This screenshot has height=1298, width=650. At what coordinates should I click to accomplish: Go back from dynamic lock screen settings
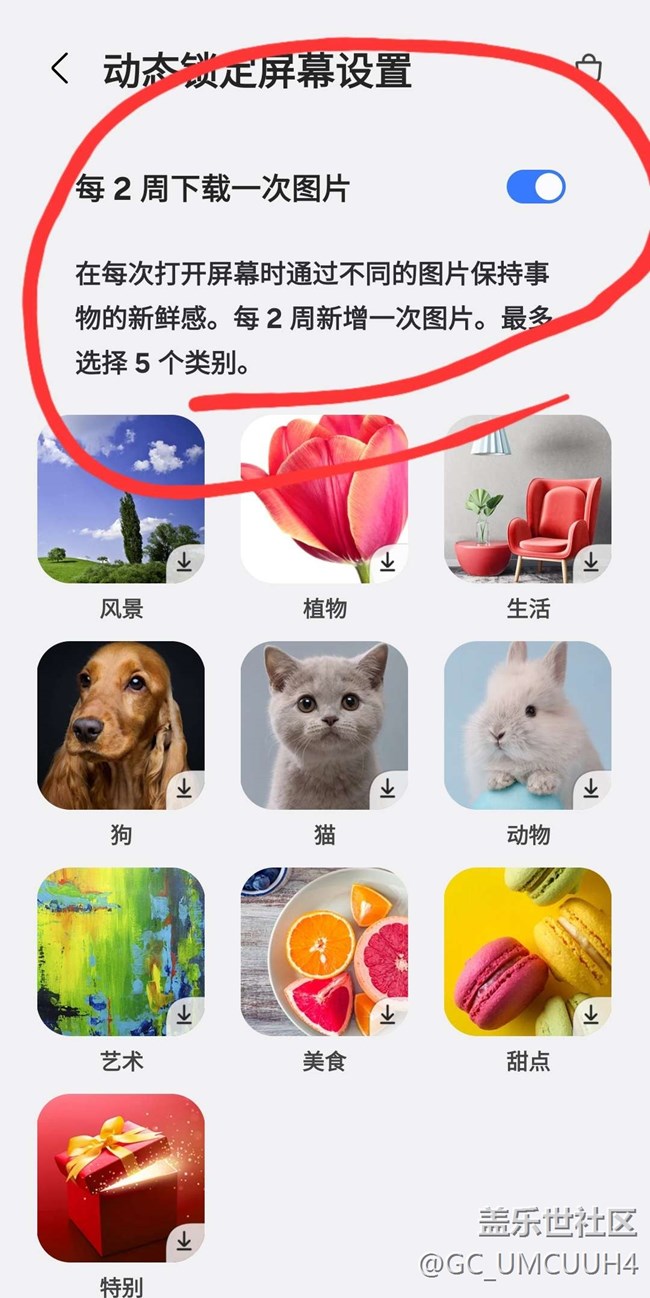60,69
